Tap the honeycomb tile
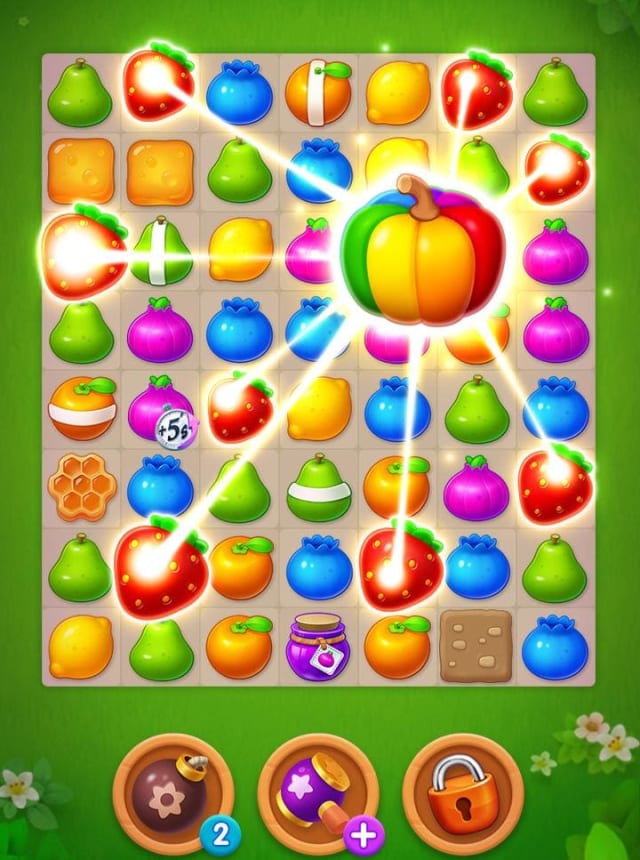The image size is (640, 860). tap(81, 486)
